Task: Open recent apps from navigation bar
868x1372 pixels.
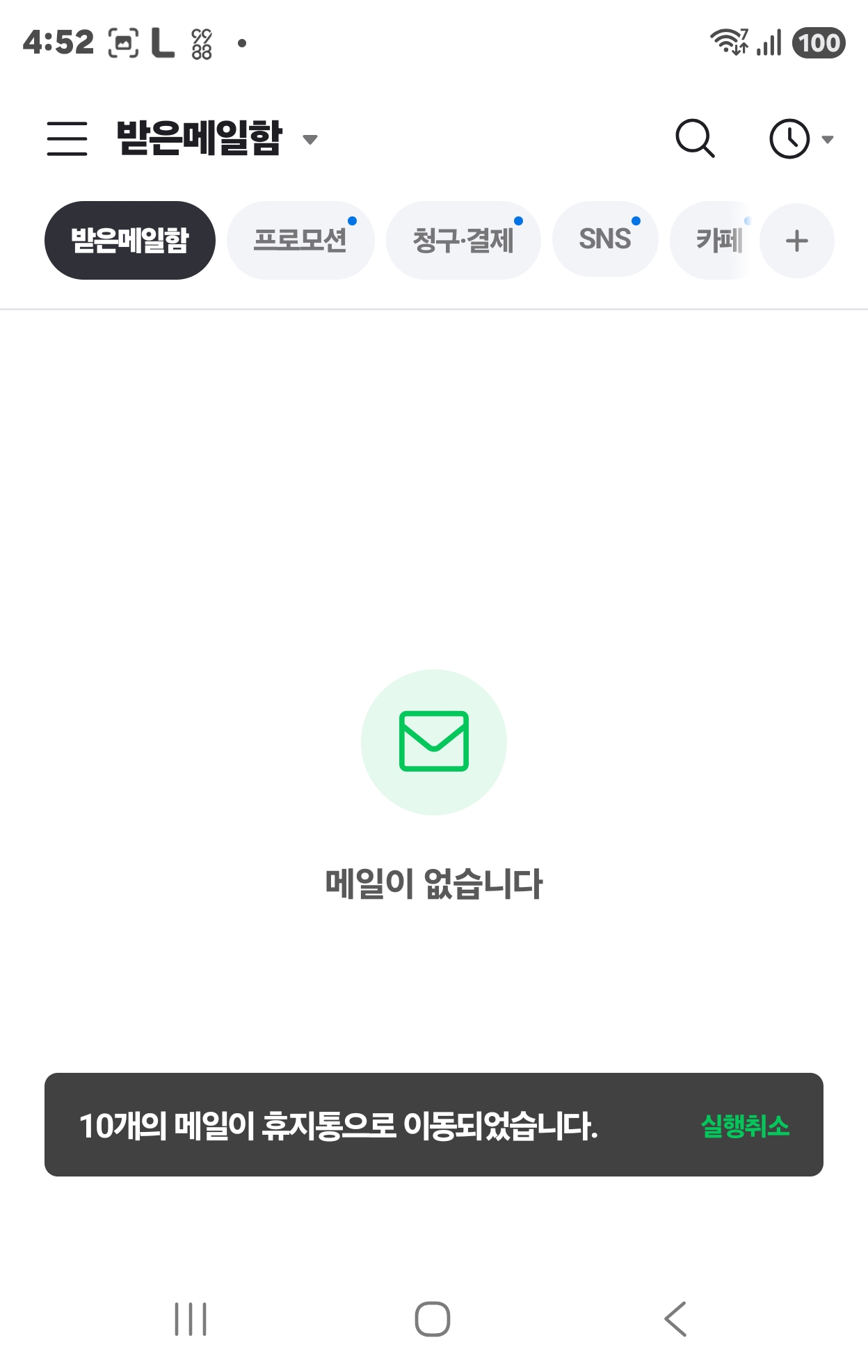Action: [191, 1318]
